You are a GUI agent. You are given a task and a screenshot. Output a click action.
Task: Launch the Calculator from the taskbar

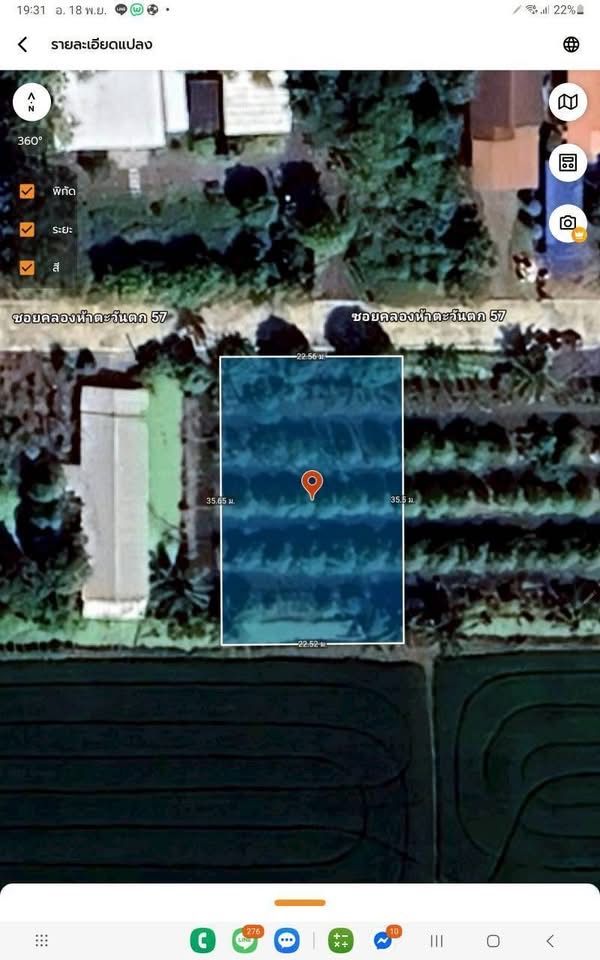coord(340,941)
